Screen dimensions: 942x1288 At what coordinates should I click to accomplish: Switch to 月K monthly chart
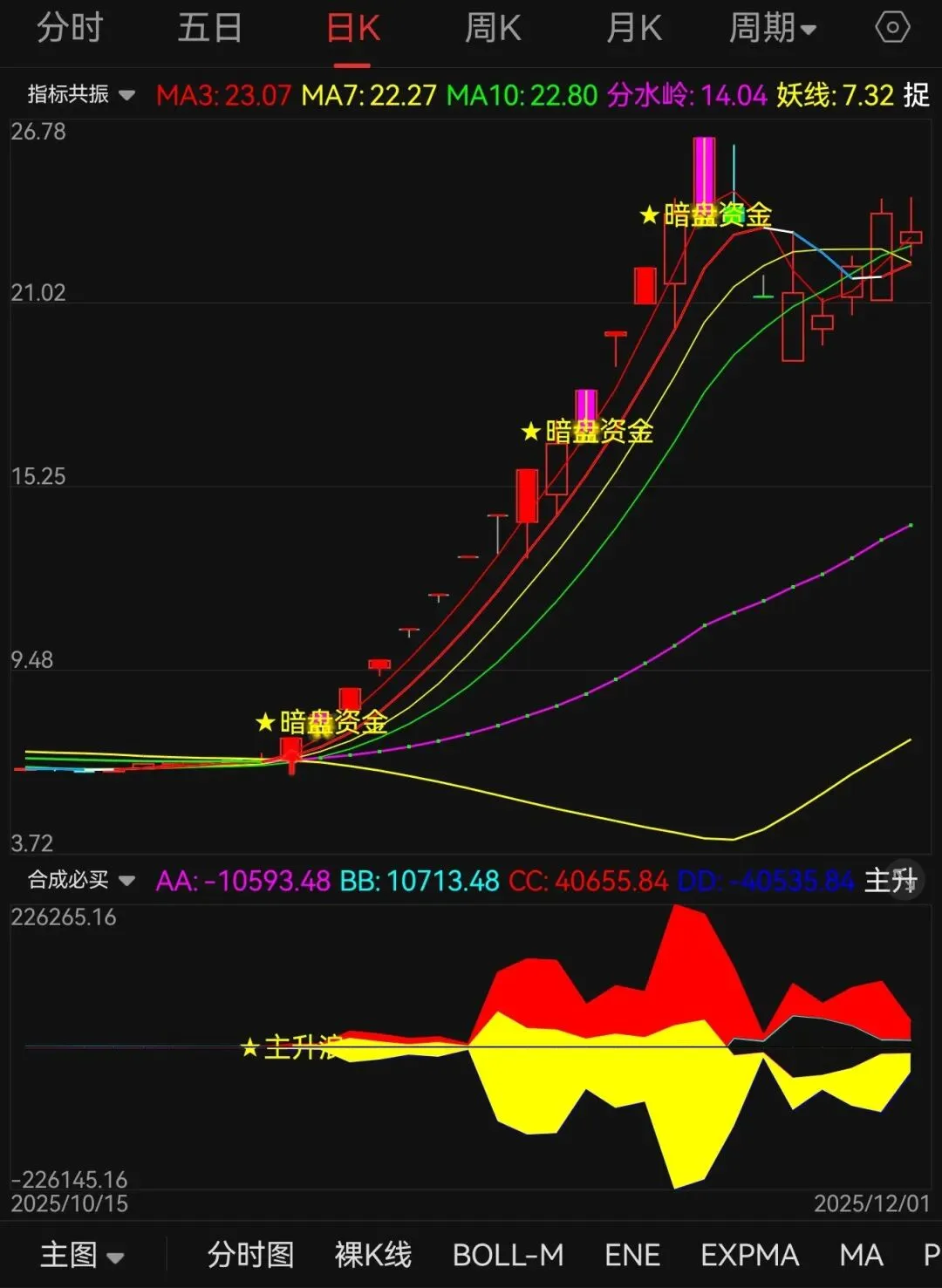click(x=634, y=29)
